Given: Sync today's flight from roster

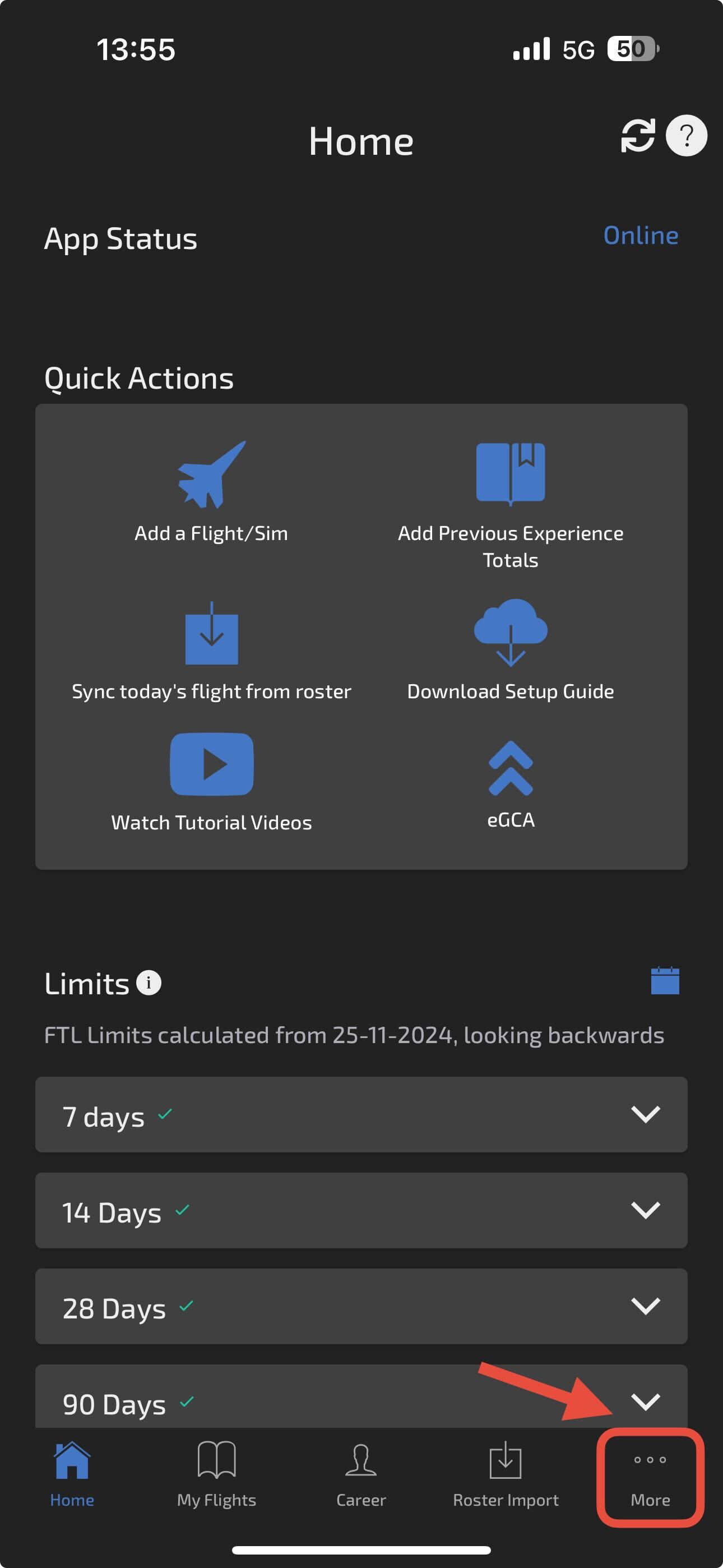Looking at the screenshot, I should pyautogui.click(x=211, y=651).
